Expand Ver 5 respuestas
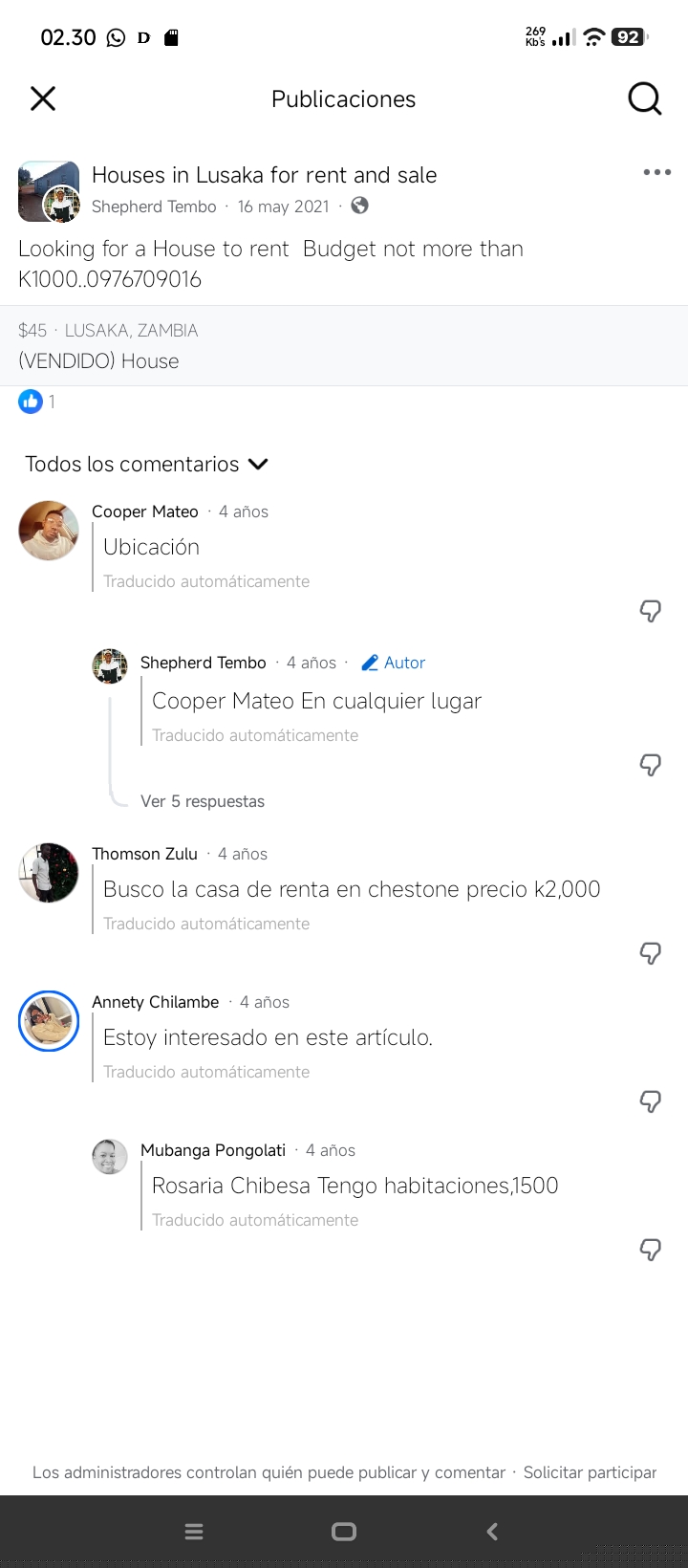The width and height of the screenshot is (688, 1568). (203, 801)
